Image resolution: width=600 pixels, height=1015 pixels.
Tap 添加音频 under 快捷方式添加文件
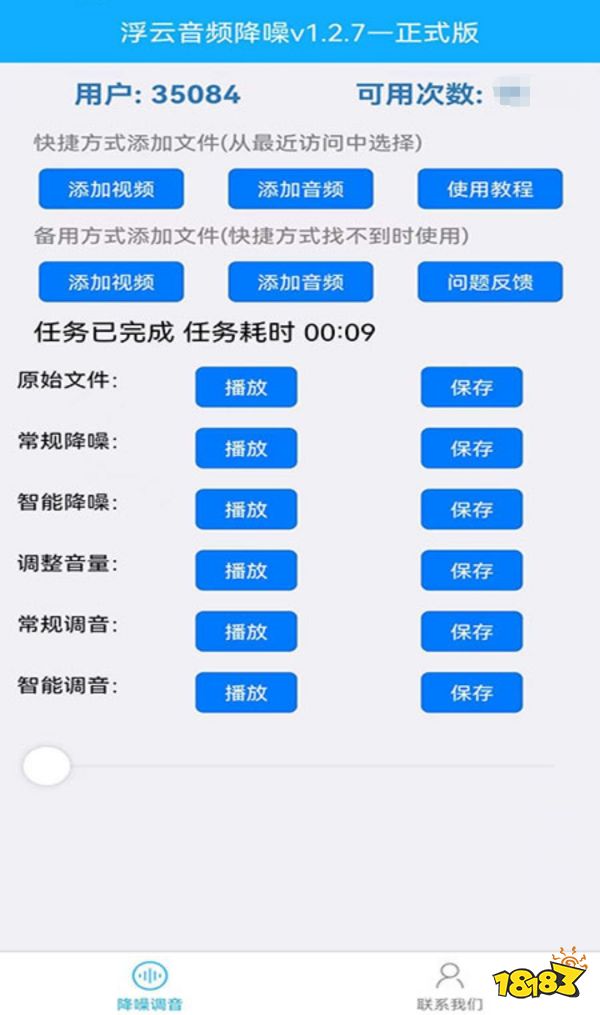pyautogui.click(x=300, y=189)
